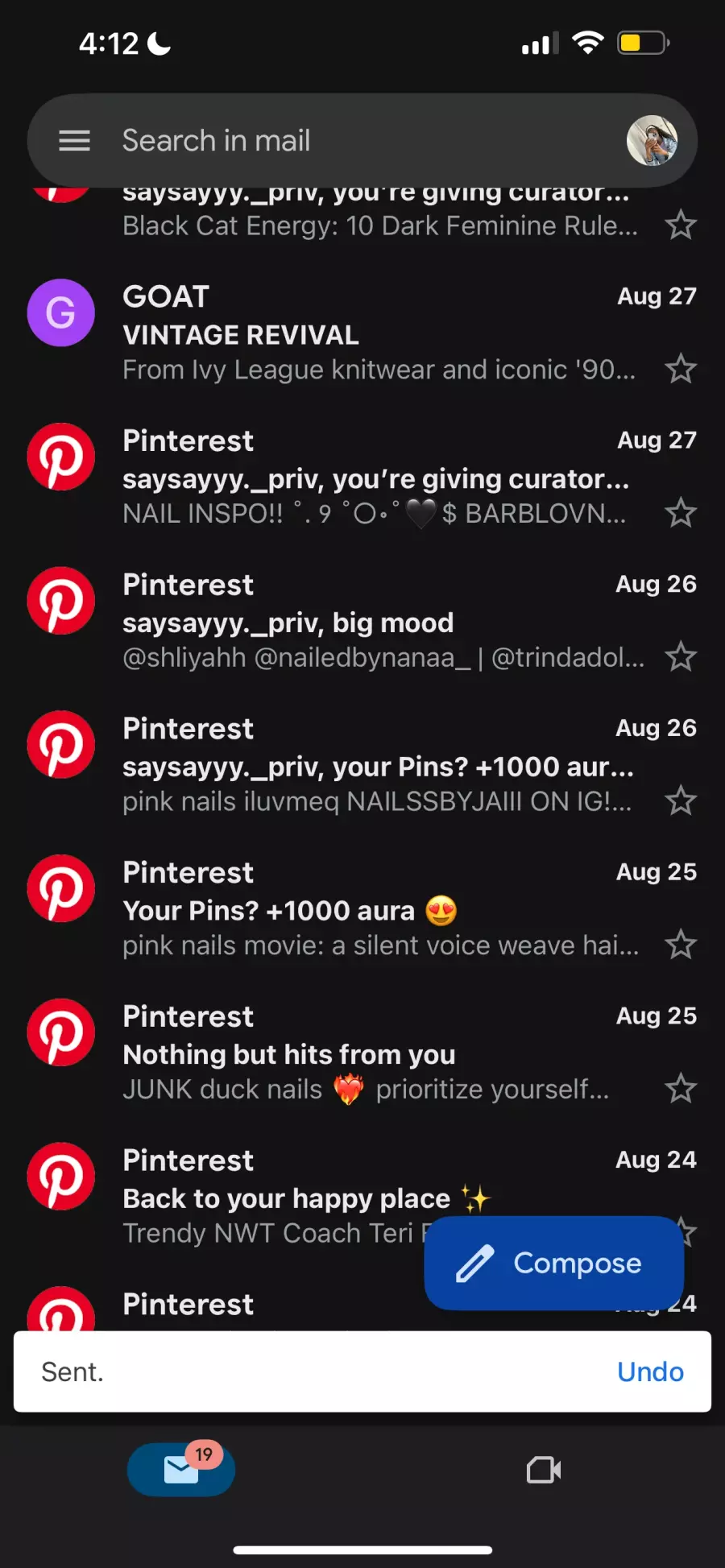Star the GOAT Vintage Revival email
725x1568 pixels.
click(681, 369)
